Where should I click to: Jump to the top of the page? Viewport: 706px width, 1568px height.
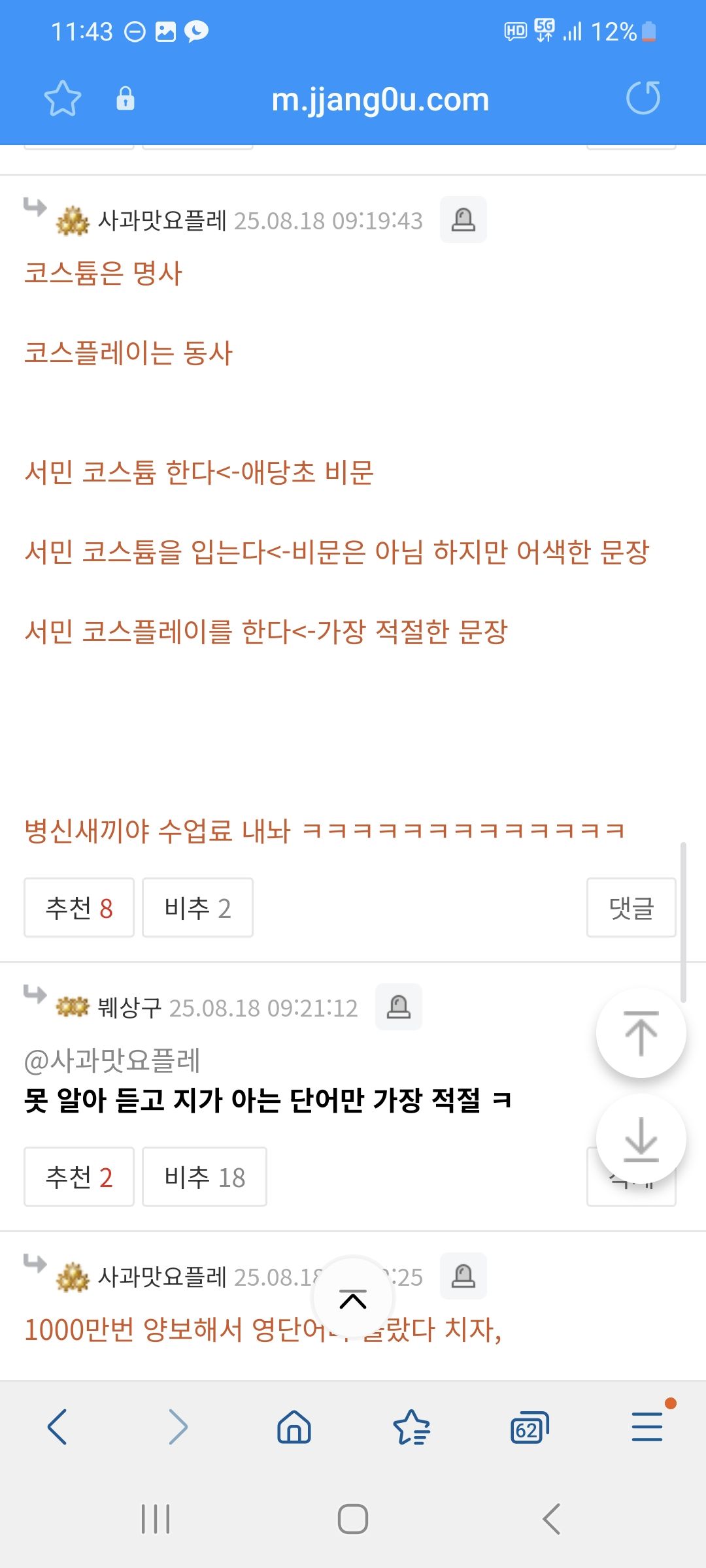(x=641, y=1033)
